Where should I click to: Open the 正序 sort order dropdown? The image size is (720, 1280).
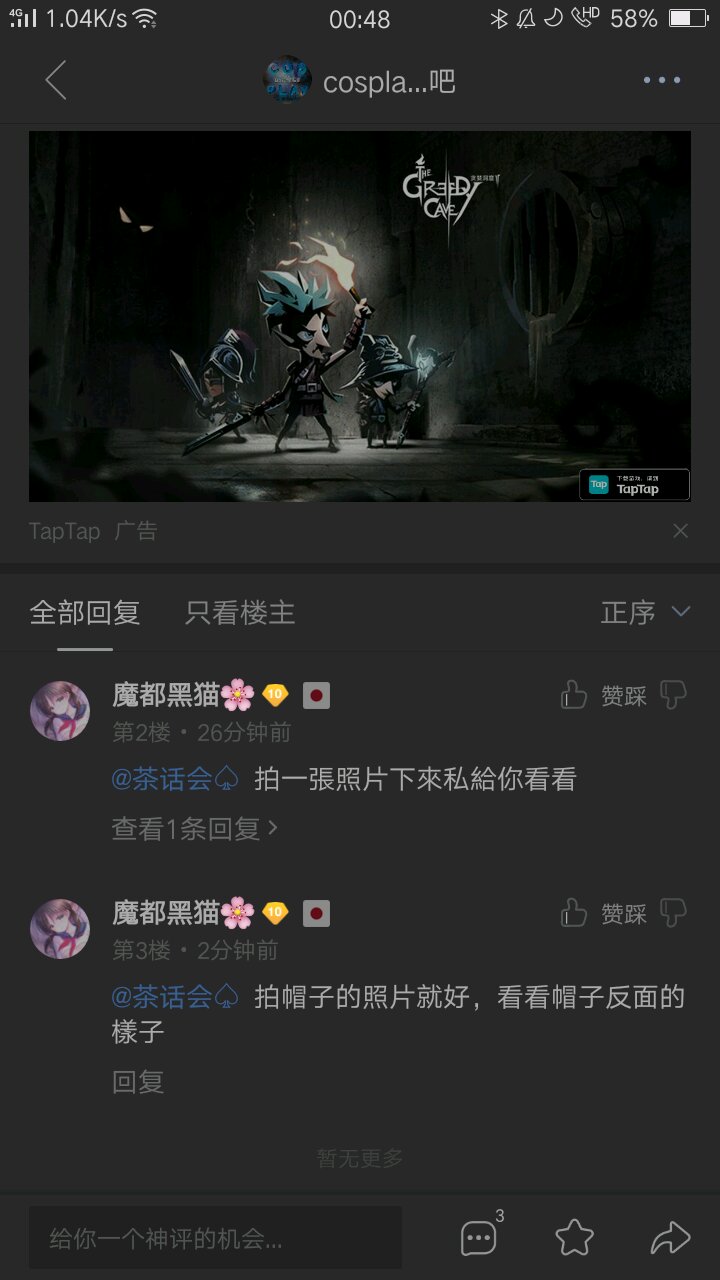point(645,612)
